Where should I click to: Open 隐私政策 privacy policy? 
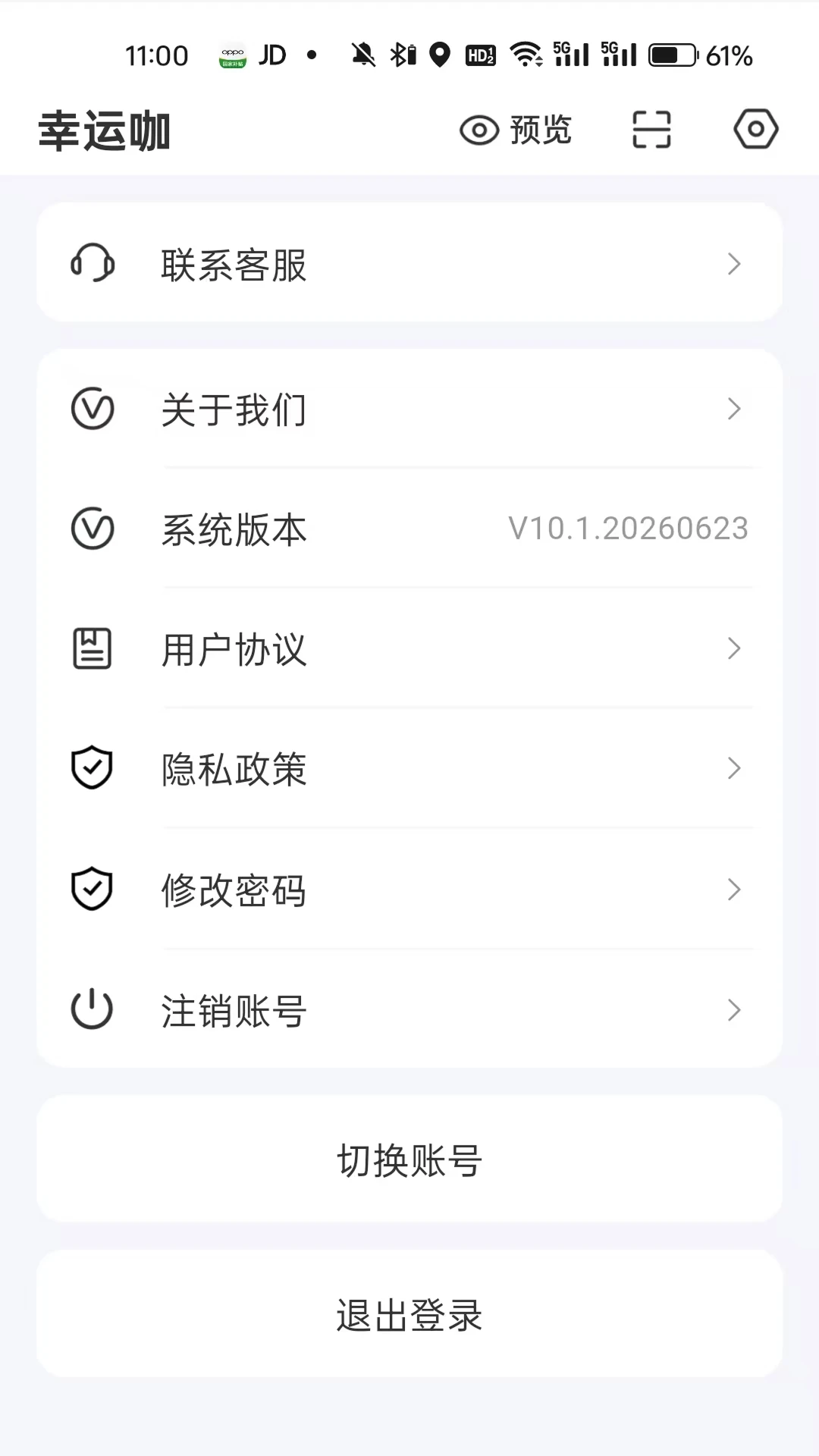click(409, 768)
